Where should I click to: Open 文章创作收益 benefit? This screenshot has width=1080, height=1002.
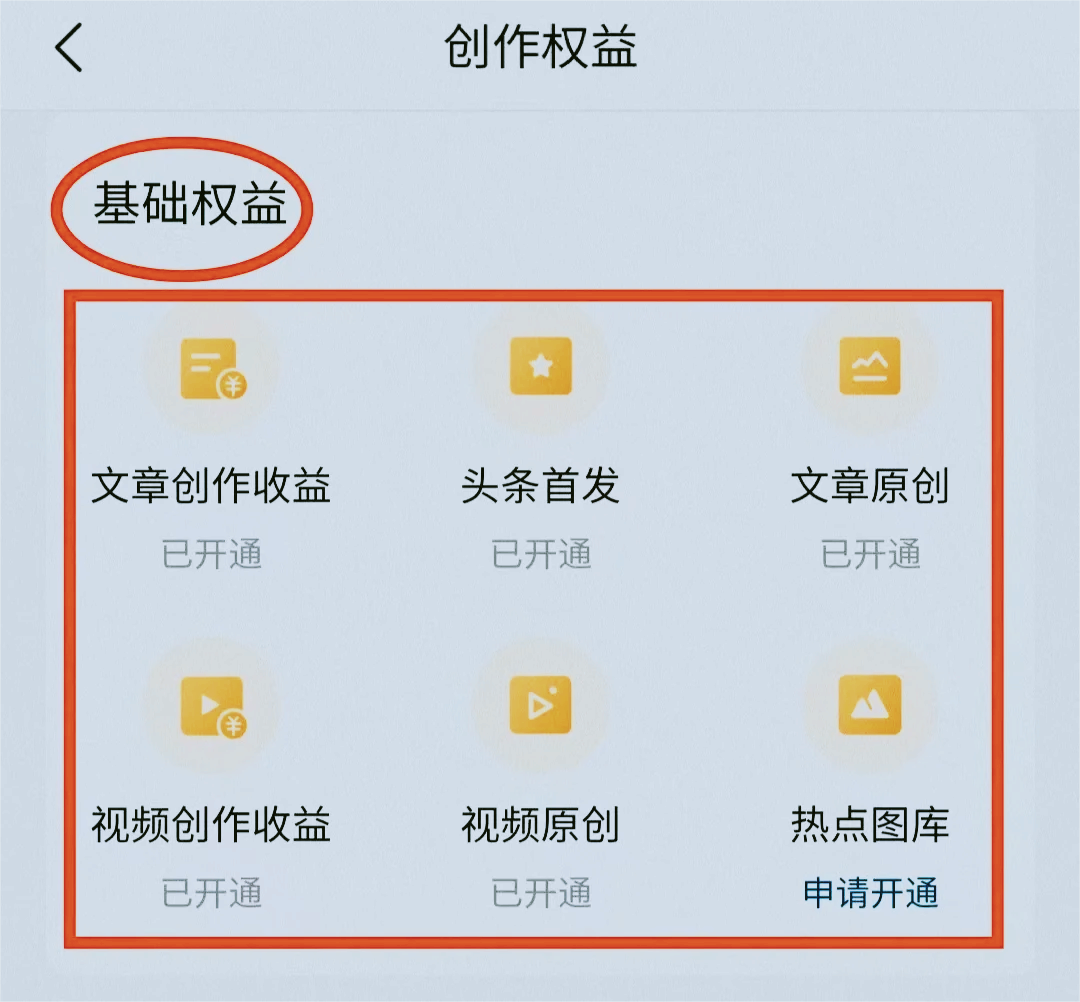[x=212, y=368]
